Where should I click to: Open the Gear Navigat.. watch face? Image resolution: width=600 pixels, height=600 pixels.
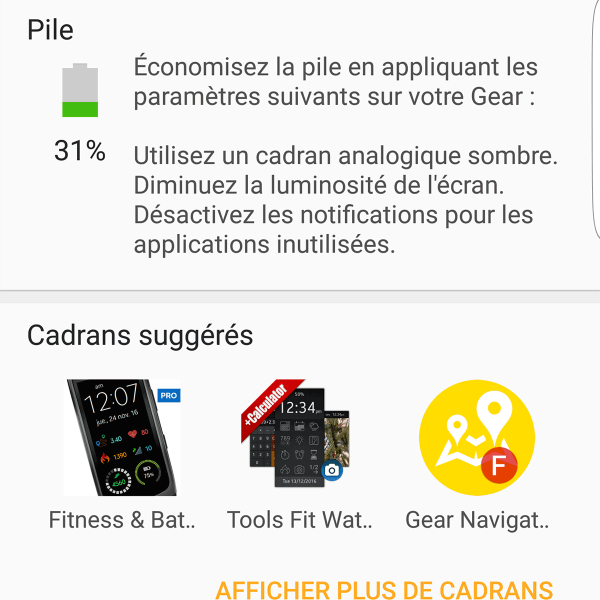[x=476, y=438]
